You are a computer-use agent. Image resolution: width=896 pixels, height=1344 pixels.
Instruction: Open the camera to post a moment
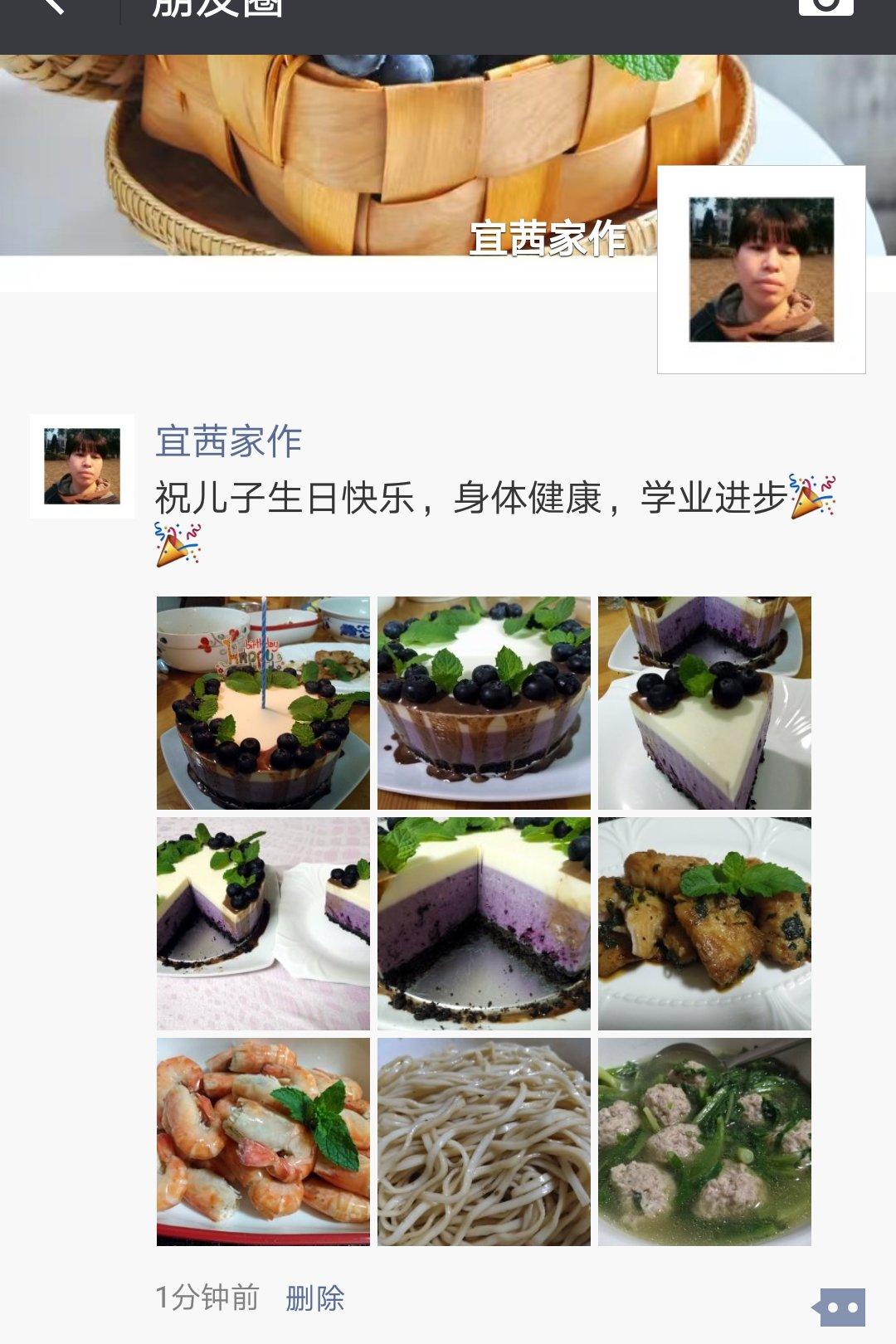(x=825, y=7)
